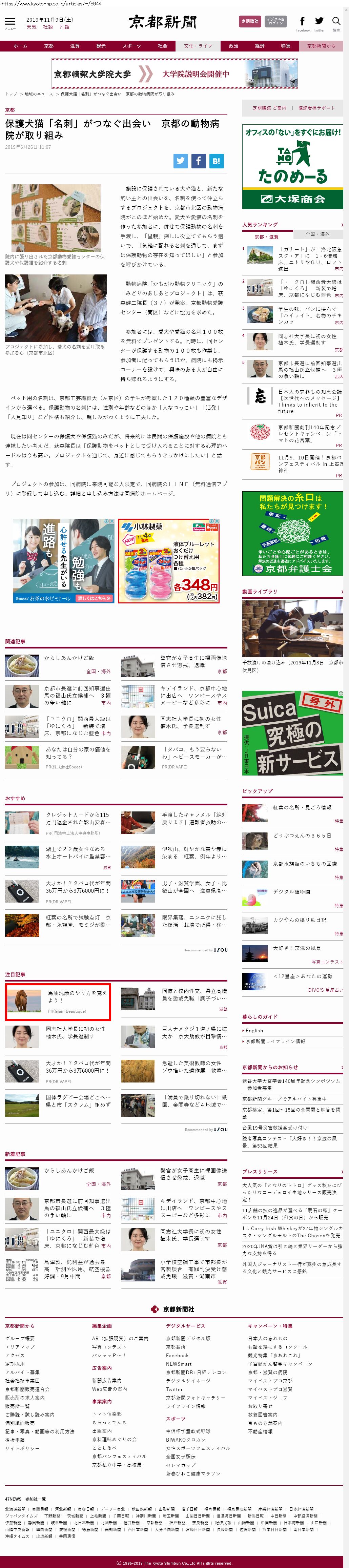Go to the 滋賀 nav tab
The width and height of the screenshot is (349, 1568).
[74, 46]
